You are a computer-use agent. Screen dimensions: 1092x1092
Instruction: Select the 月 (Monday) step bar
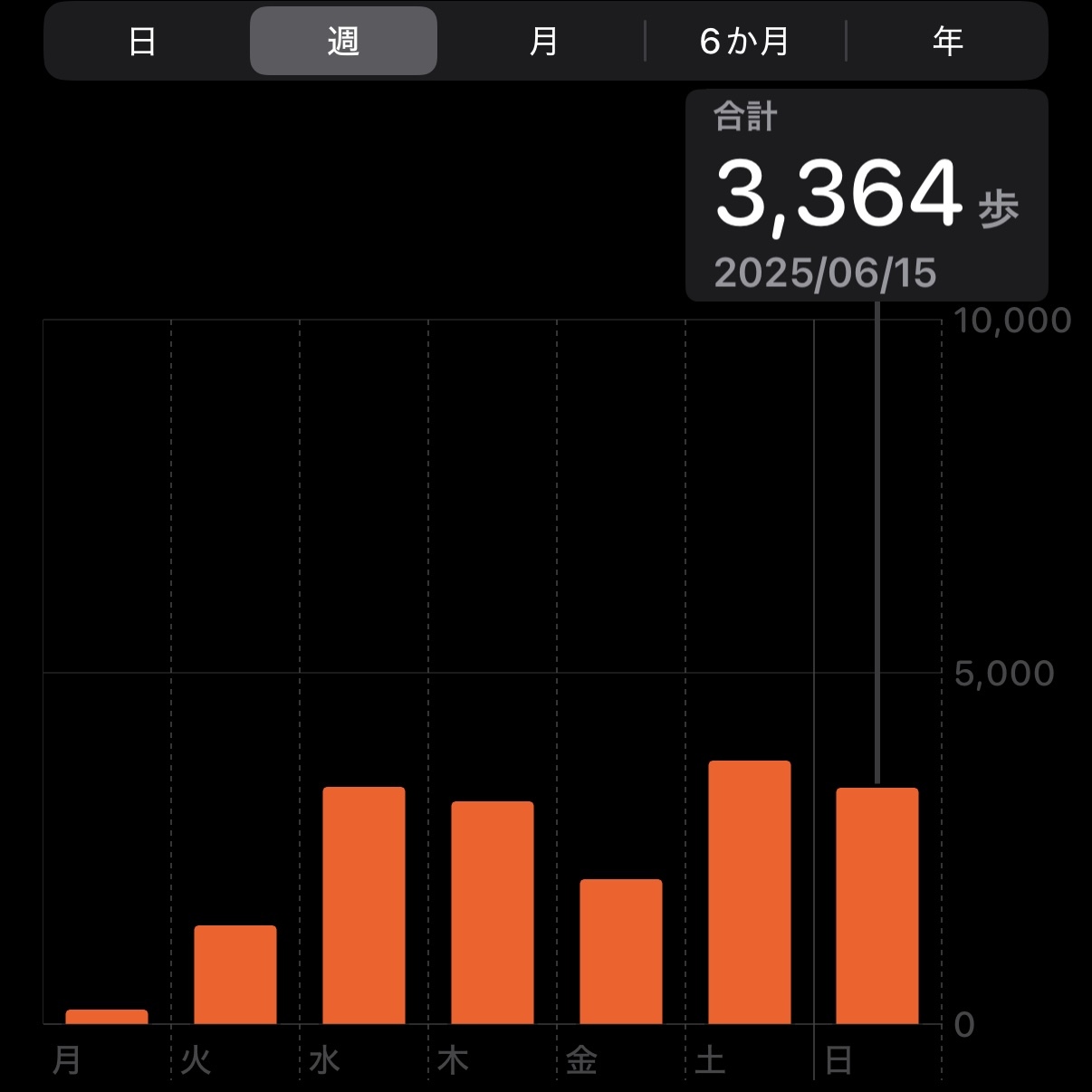click(107, 1016)
